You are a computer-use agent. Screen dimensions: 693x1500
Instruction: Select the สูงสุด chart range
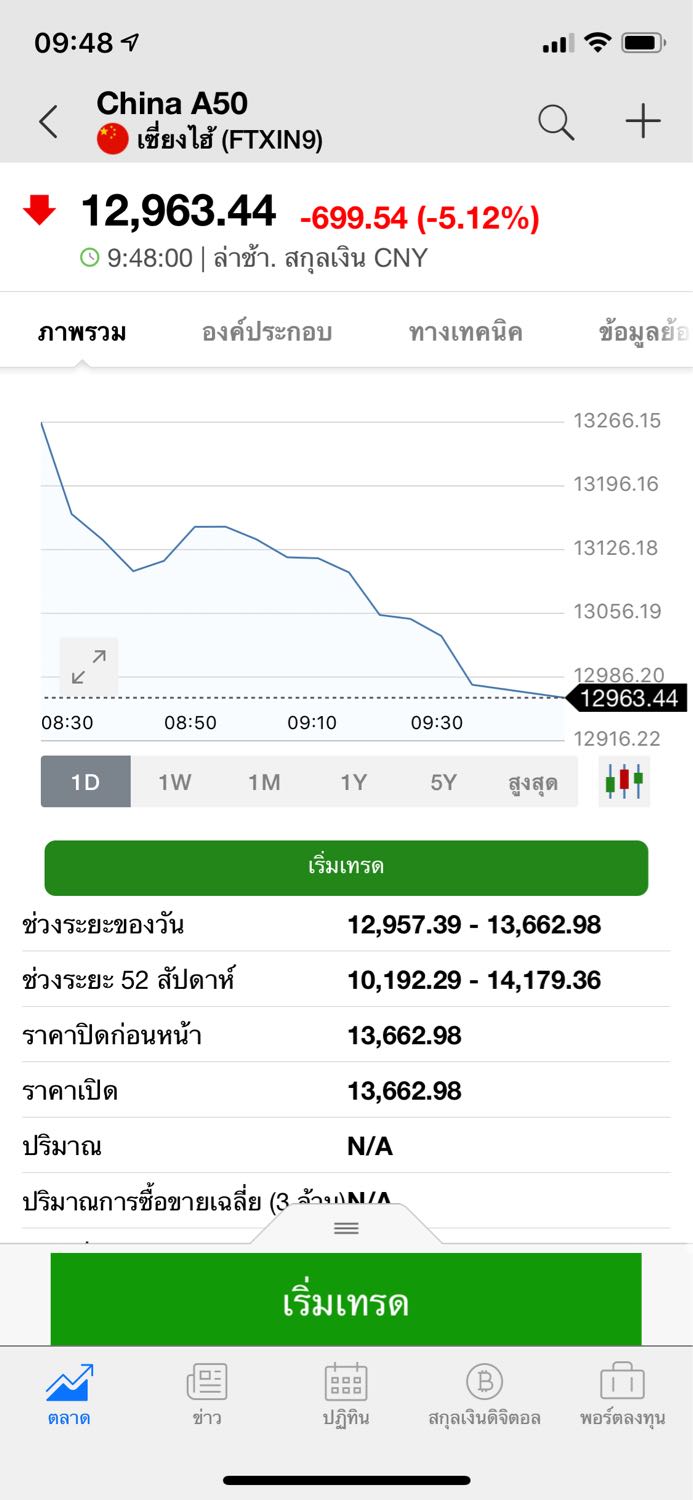[x=532, y=782]
